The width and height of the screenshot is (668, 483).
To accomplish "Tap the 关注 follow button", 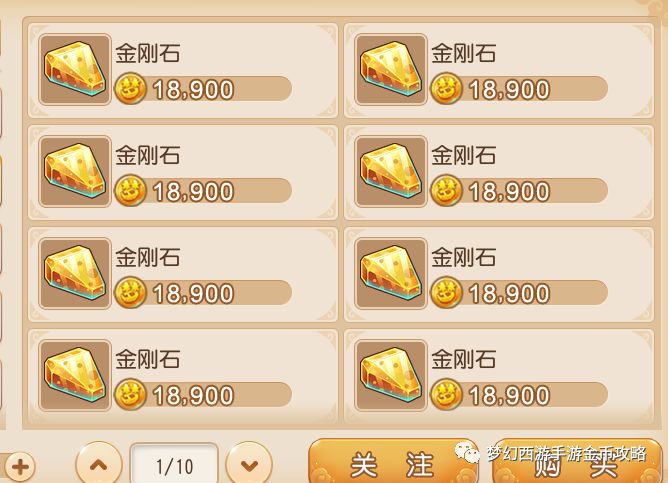I will tap(392, 464).
